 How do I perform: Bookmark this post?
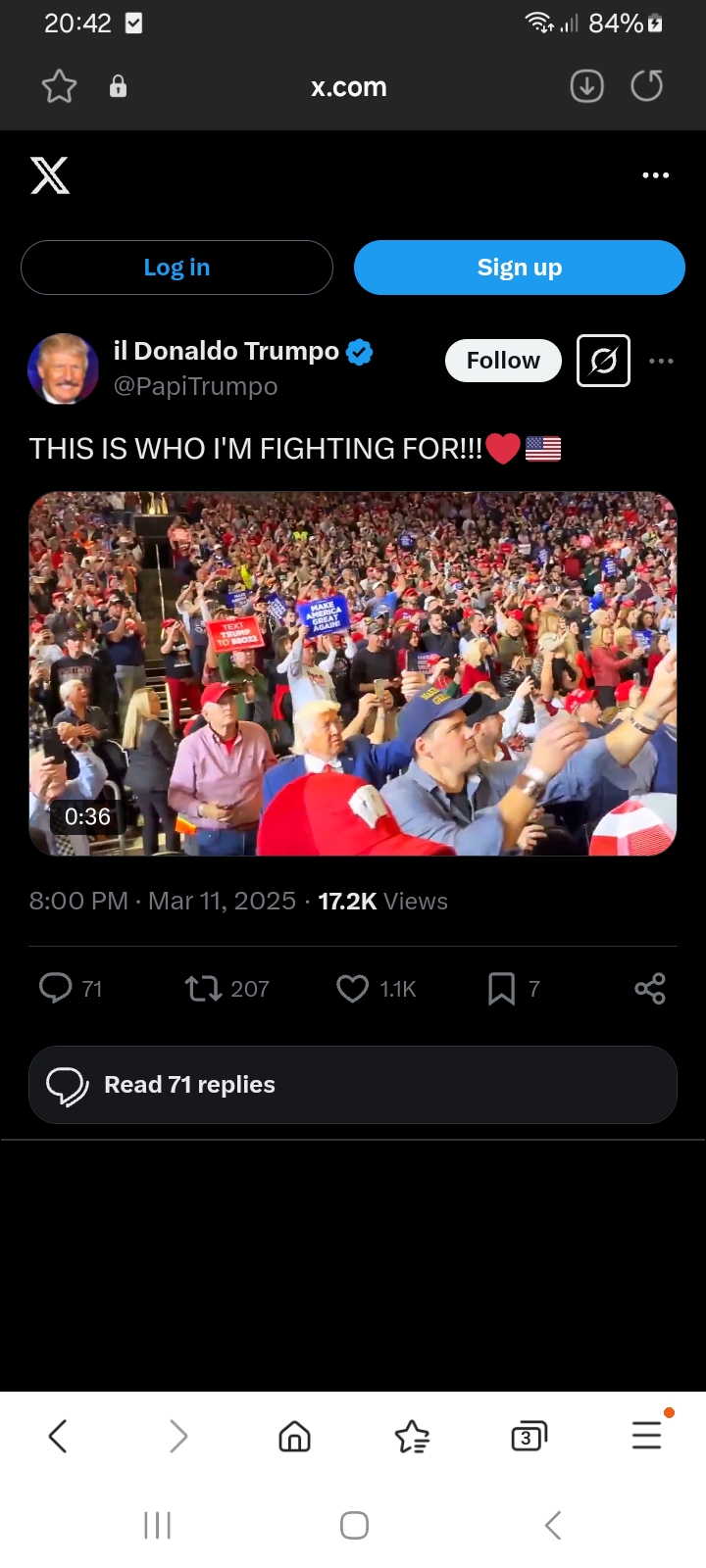click(513, 988)
